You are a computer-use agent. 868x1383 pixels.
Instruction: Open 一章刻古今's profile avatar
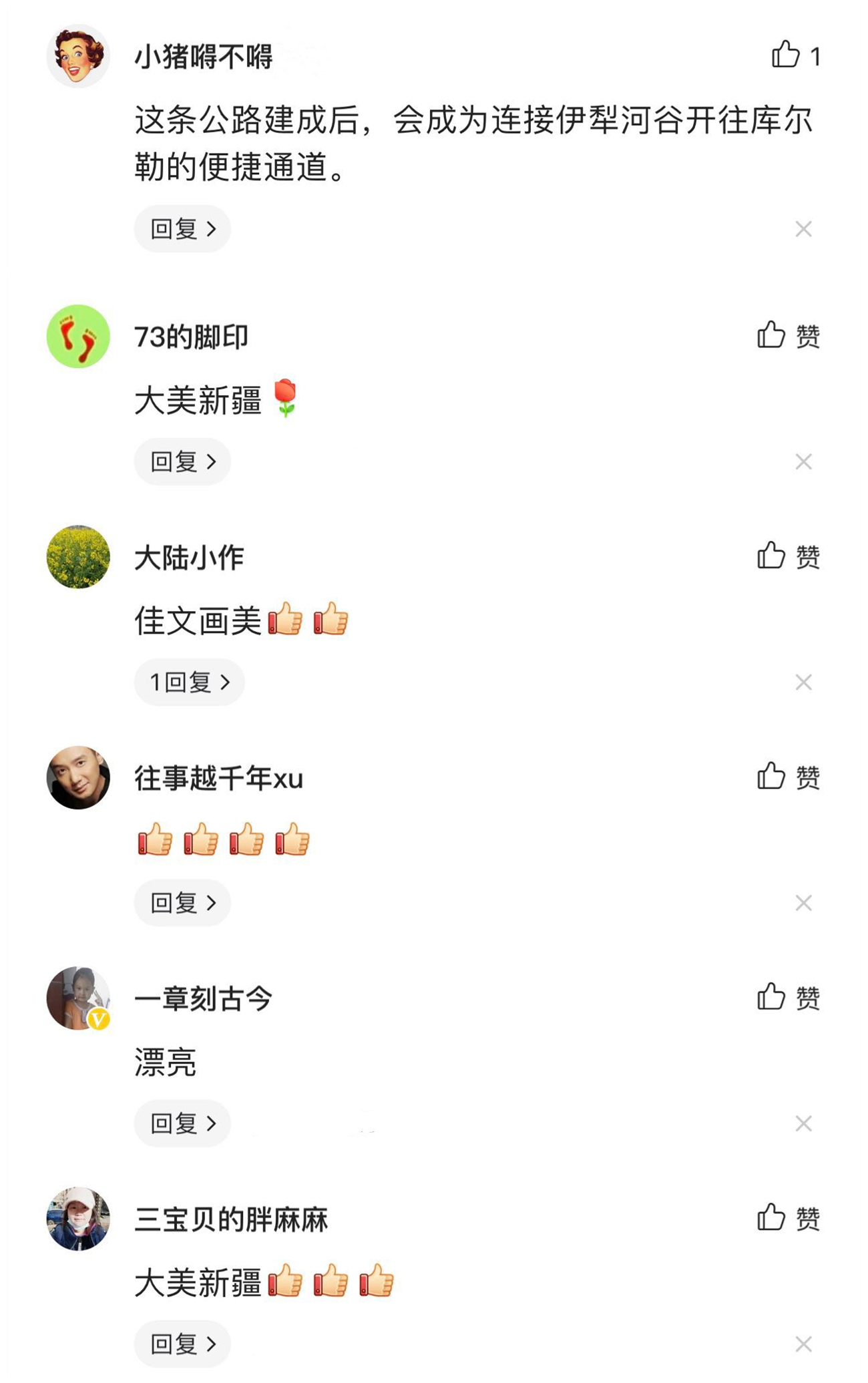pos(78,998)
